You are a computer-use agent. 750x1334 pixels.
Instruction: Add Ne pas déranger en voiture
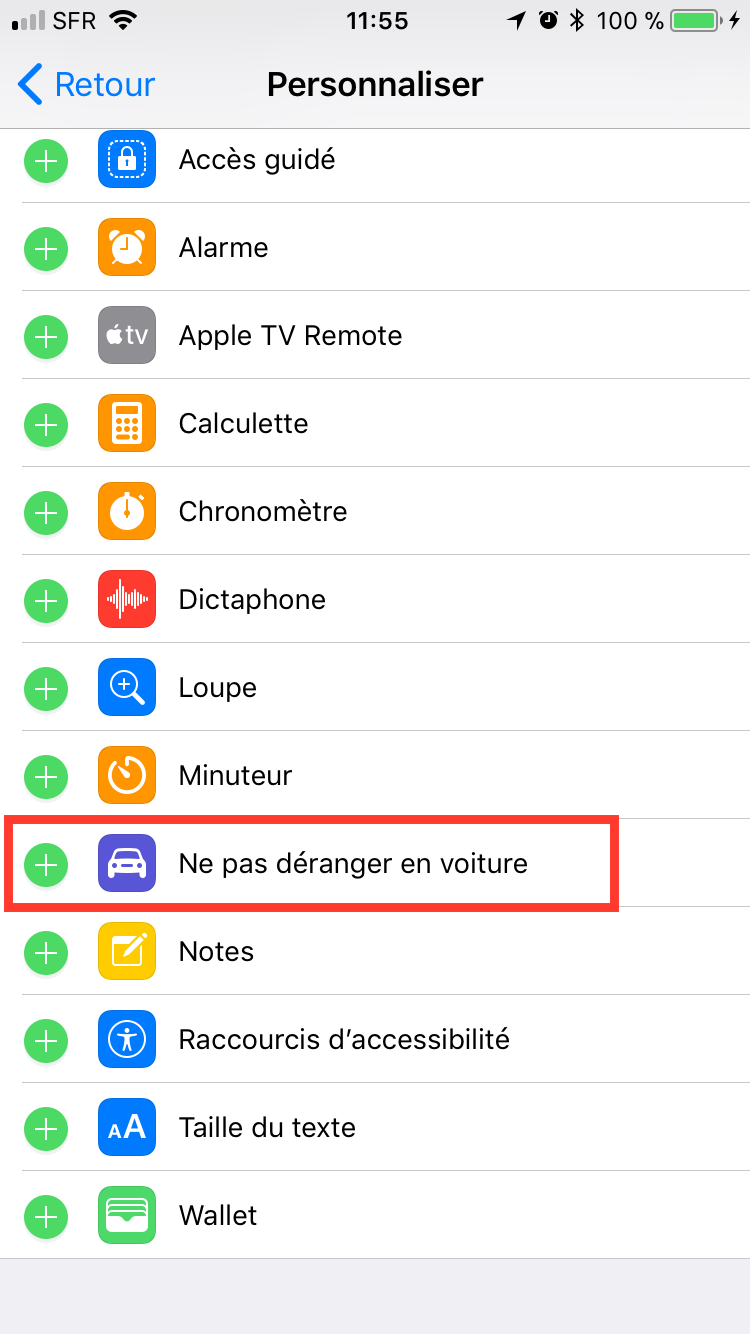tap(45, 864)
